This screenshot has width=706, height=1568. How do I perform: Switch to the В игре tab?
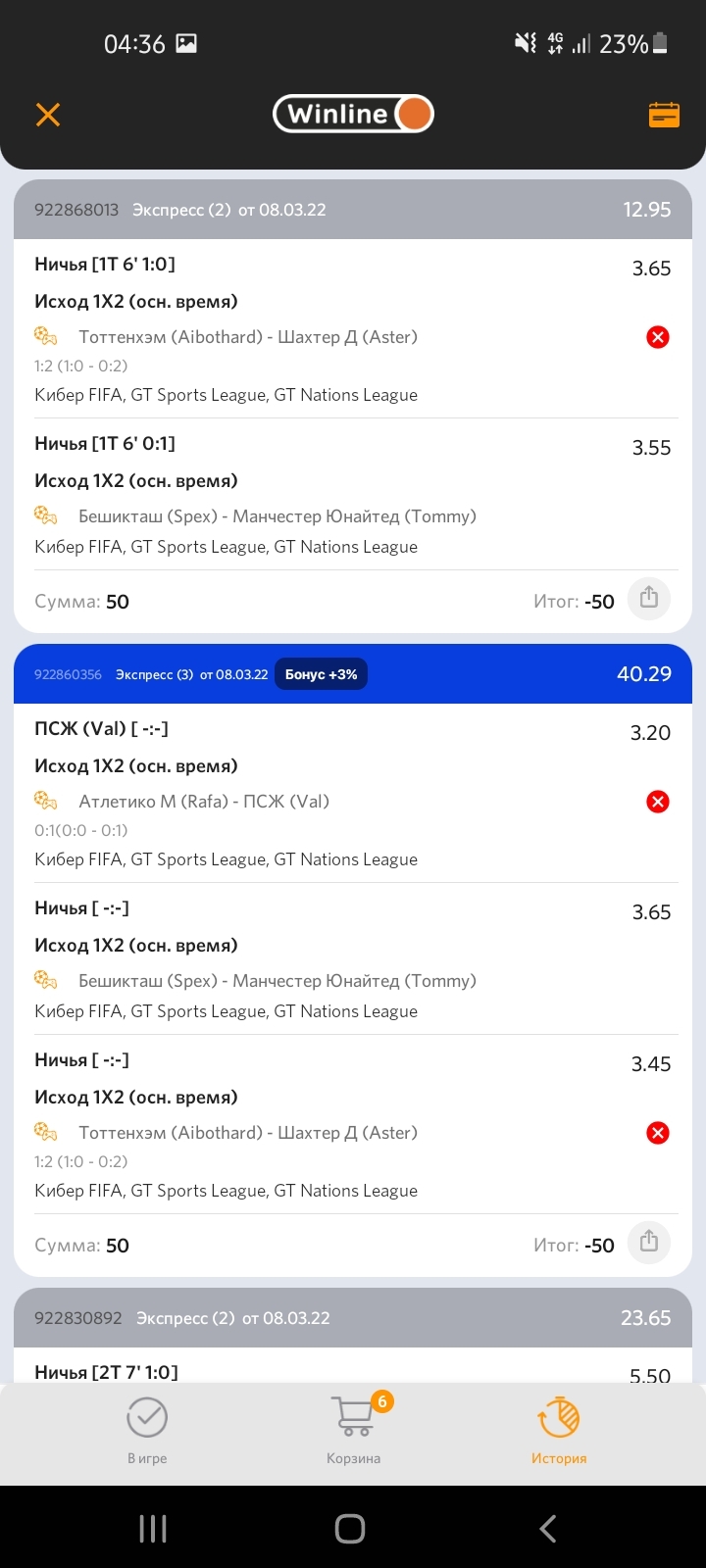(x=147, y=1432)
